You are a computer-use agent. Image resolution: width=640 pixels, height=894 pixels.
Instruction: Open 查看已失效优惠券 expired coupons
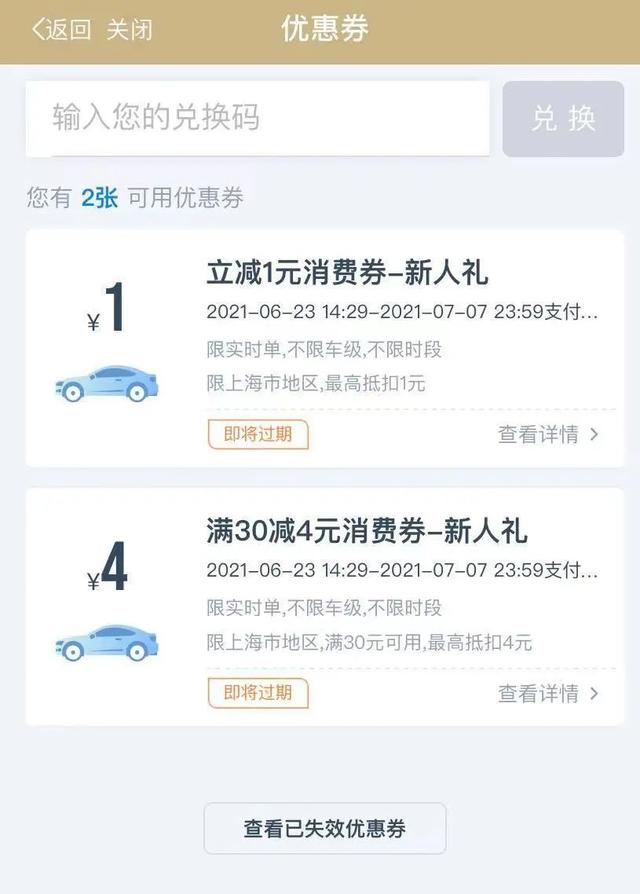tap(325, 829)
